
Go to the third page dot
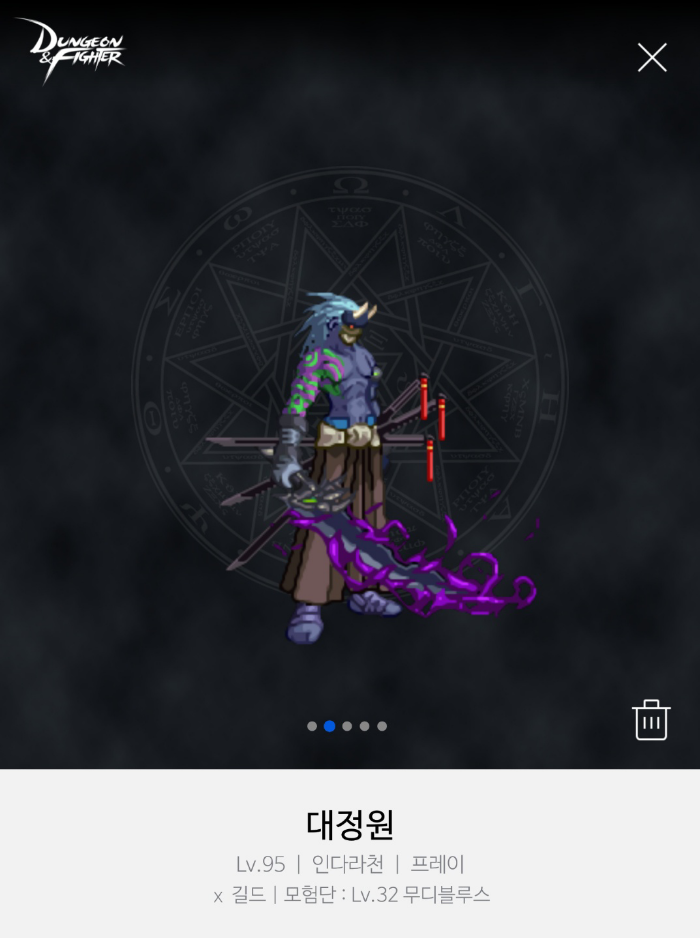tap(347, 726)
